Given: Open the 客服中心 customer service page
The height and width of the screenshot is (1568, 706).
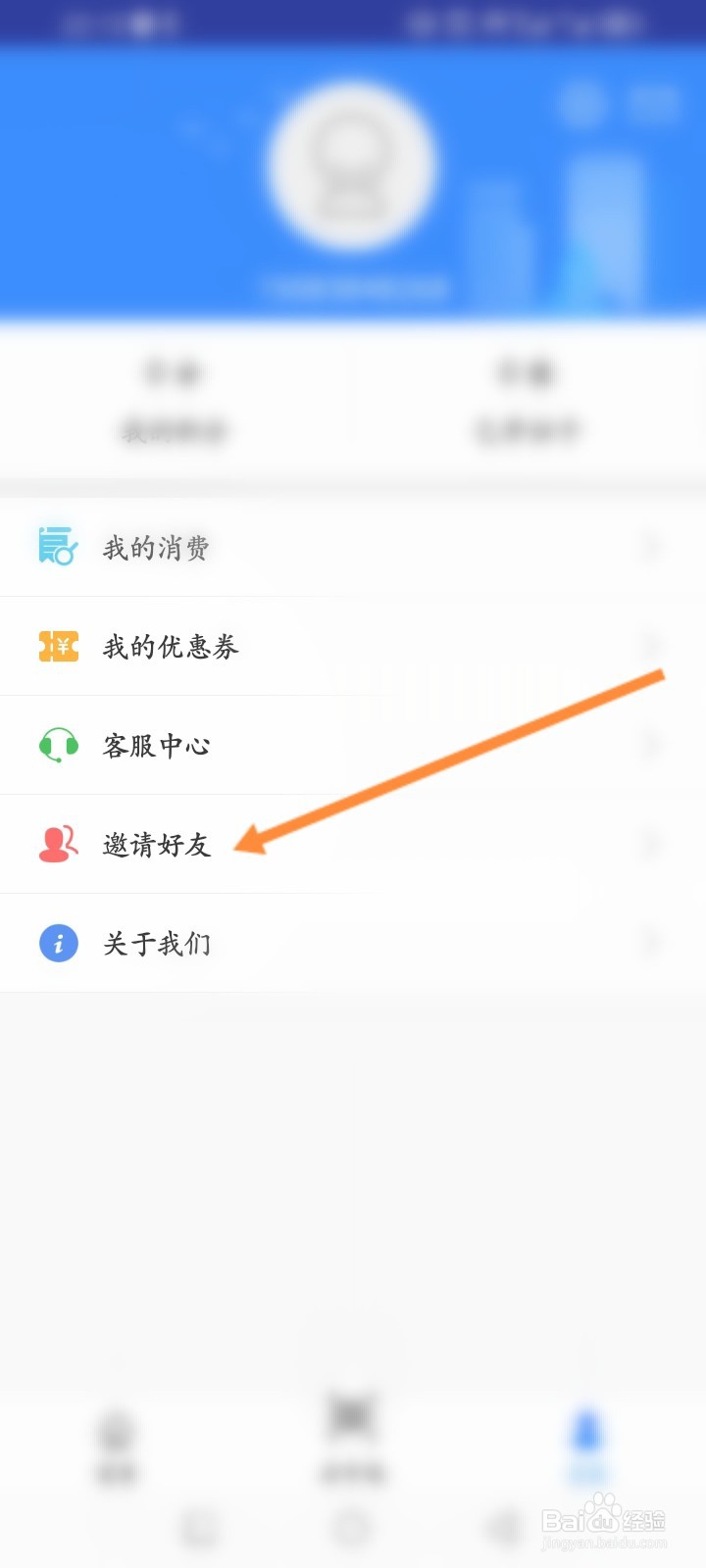Looking at the screenshot, I should click(157, 745).
